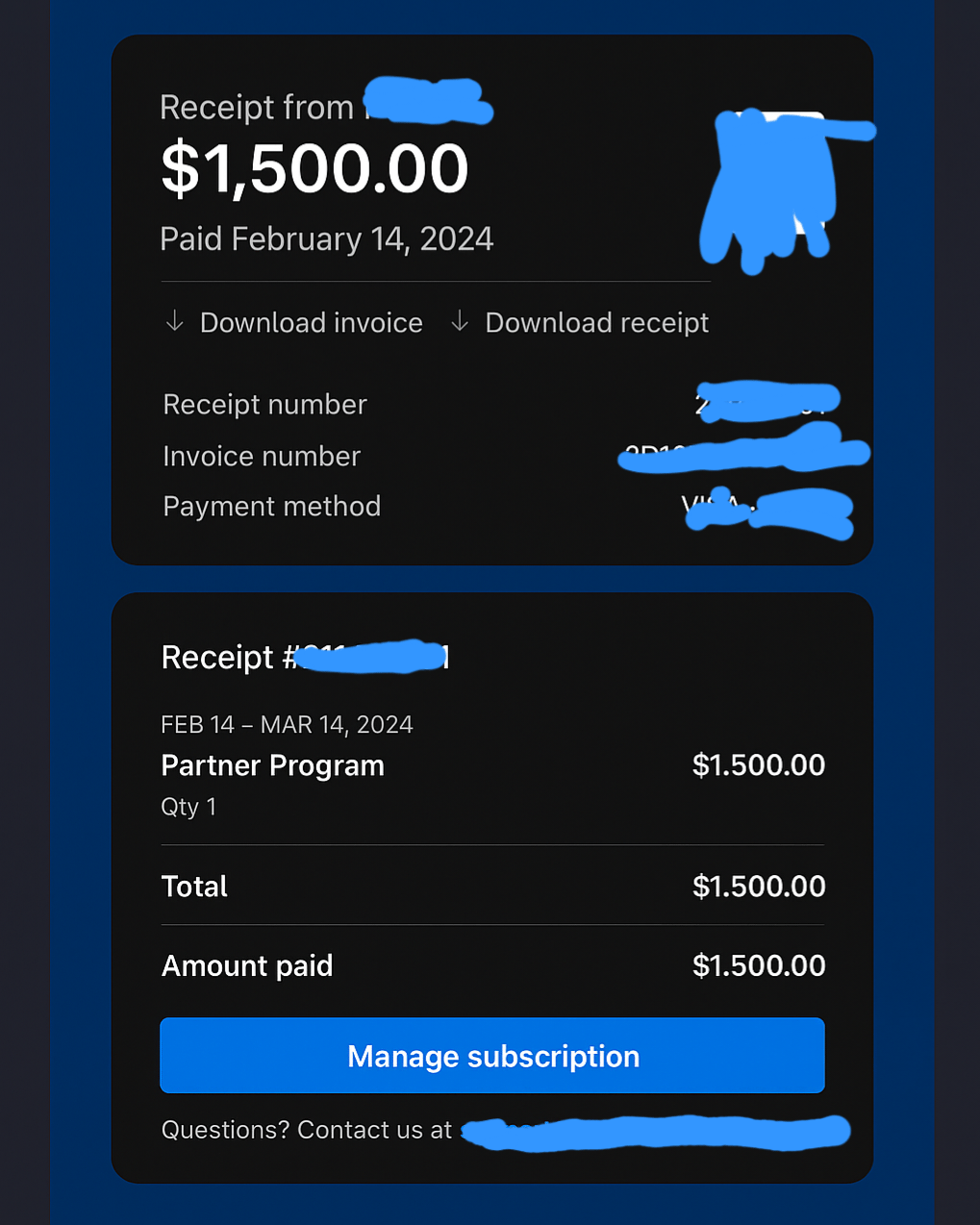Open Manage subscription

tap(492, 1056)
